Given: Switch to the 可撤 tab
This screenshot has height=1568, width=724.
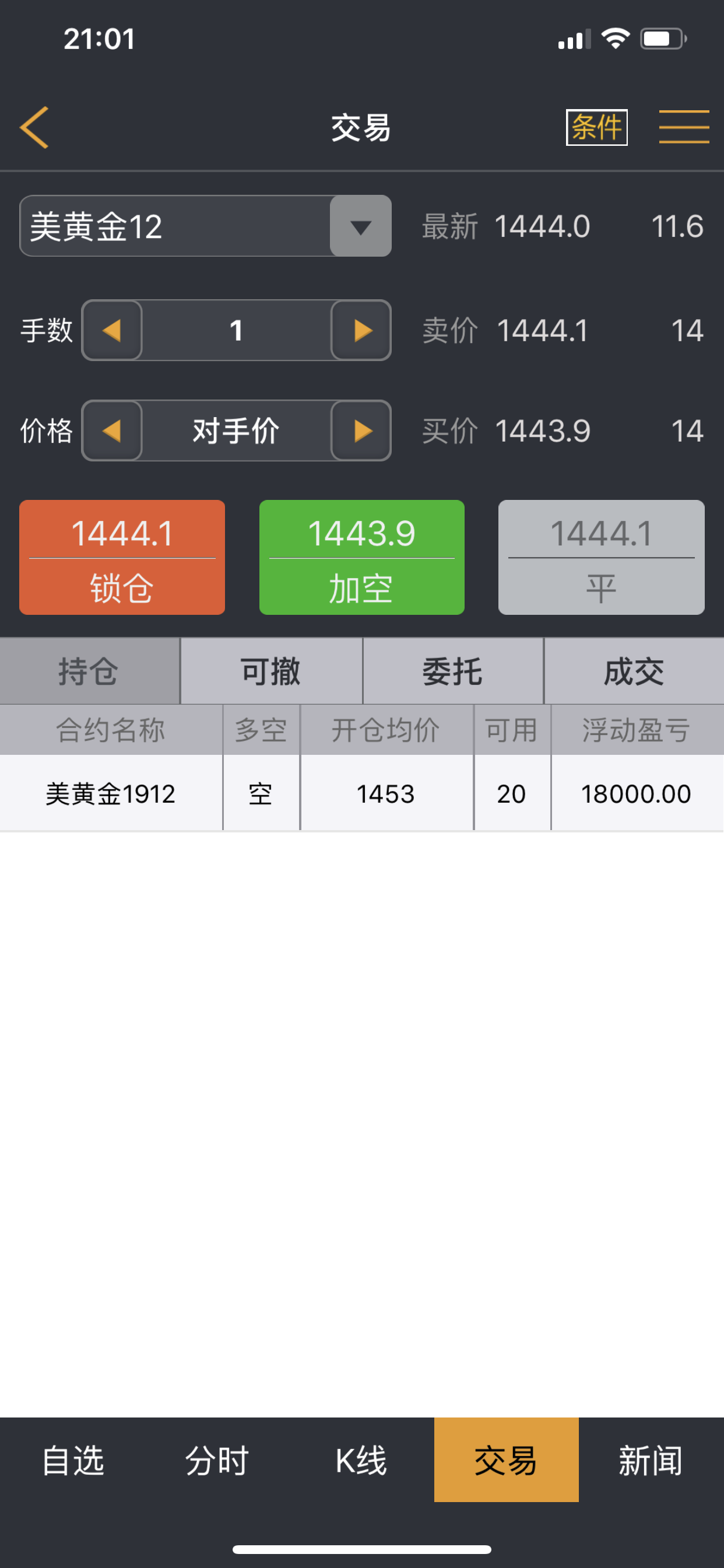Looking at the screenshot, I should point(271,671).
